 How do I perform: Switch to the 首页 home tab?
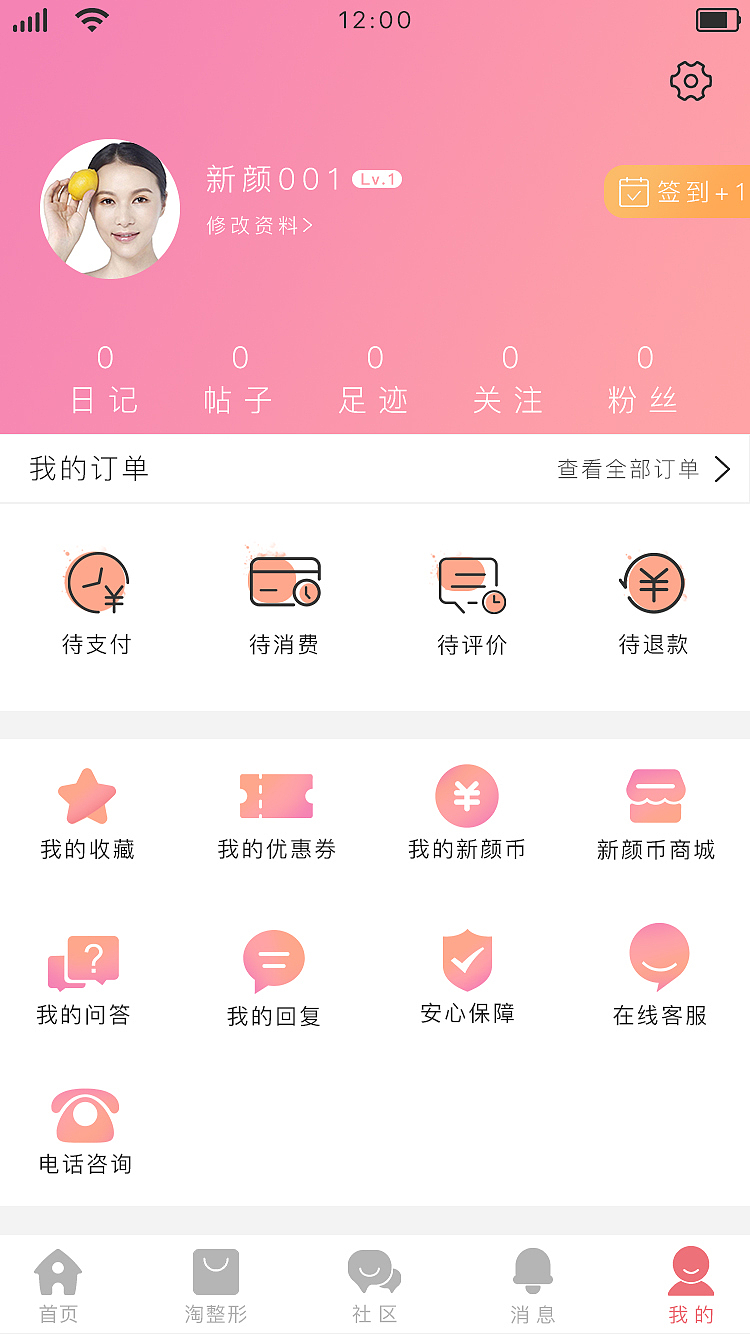(x=58, y=1286)
